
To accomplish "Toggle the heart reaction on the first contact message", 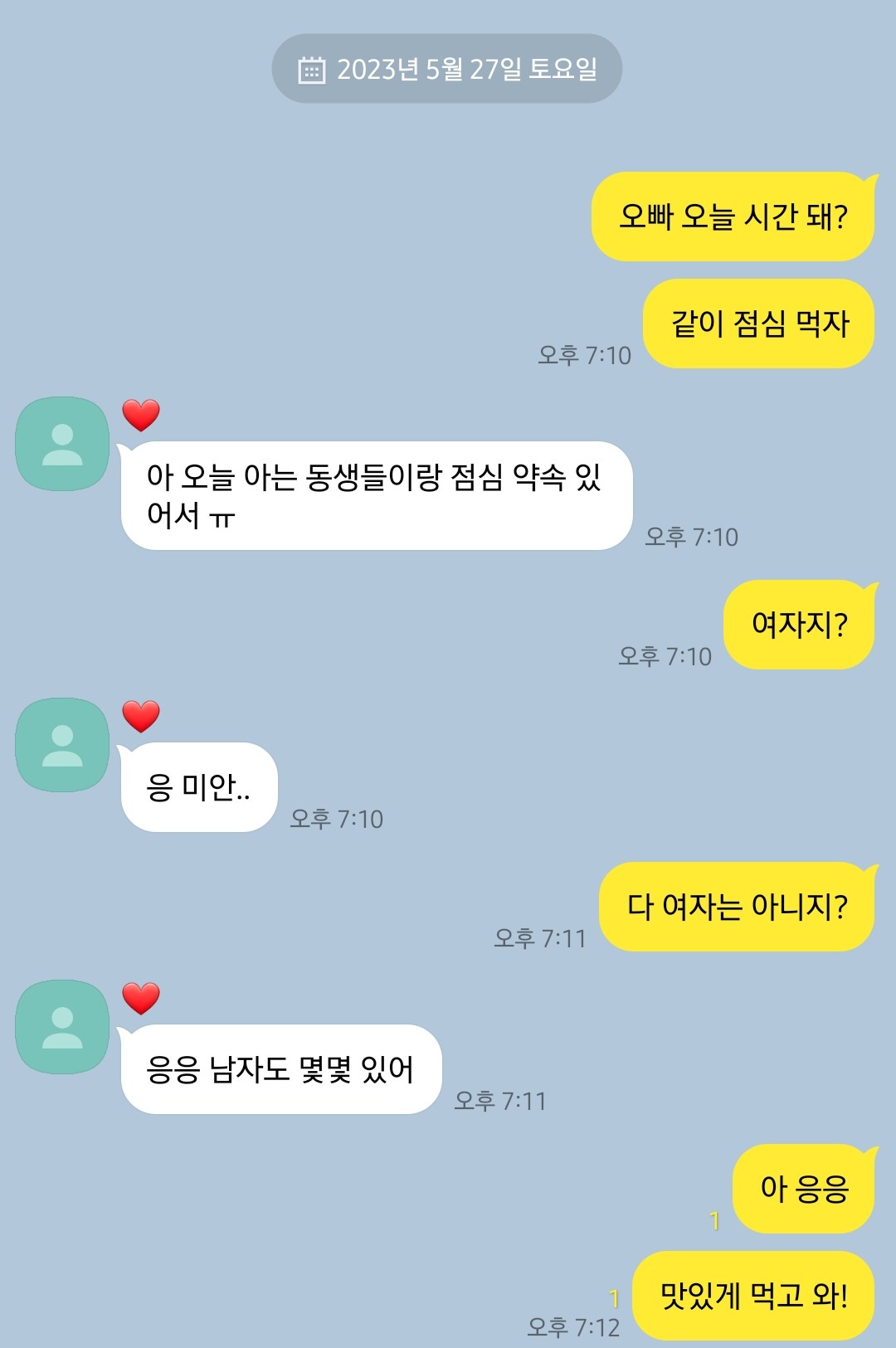I will click(139, 416).
